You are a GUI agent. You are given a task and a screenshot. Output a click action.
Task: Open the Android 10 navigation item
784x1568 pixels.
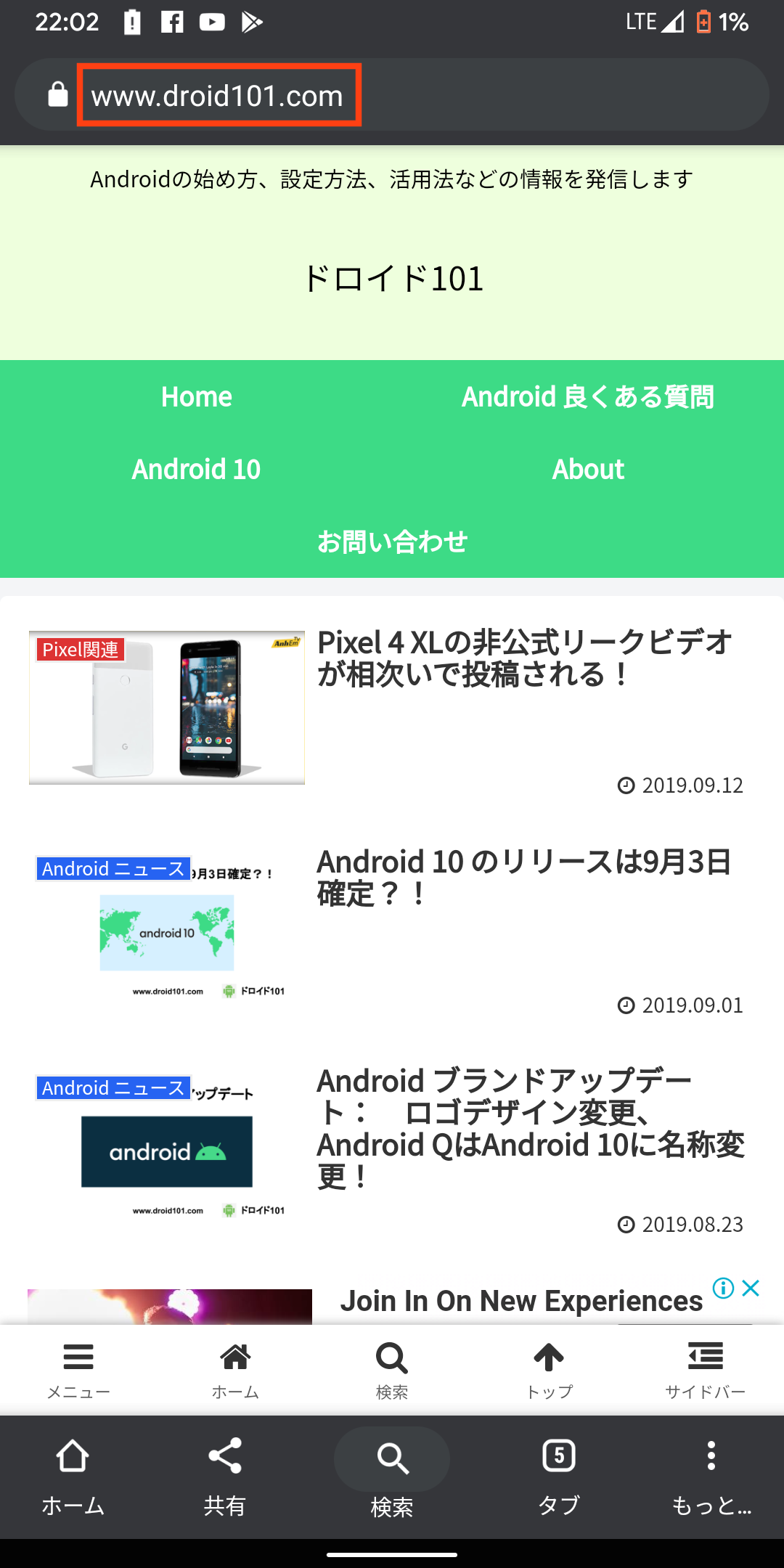pos(196,469)
